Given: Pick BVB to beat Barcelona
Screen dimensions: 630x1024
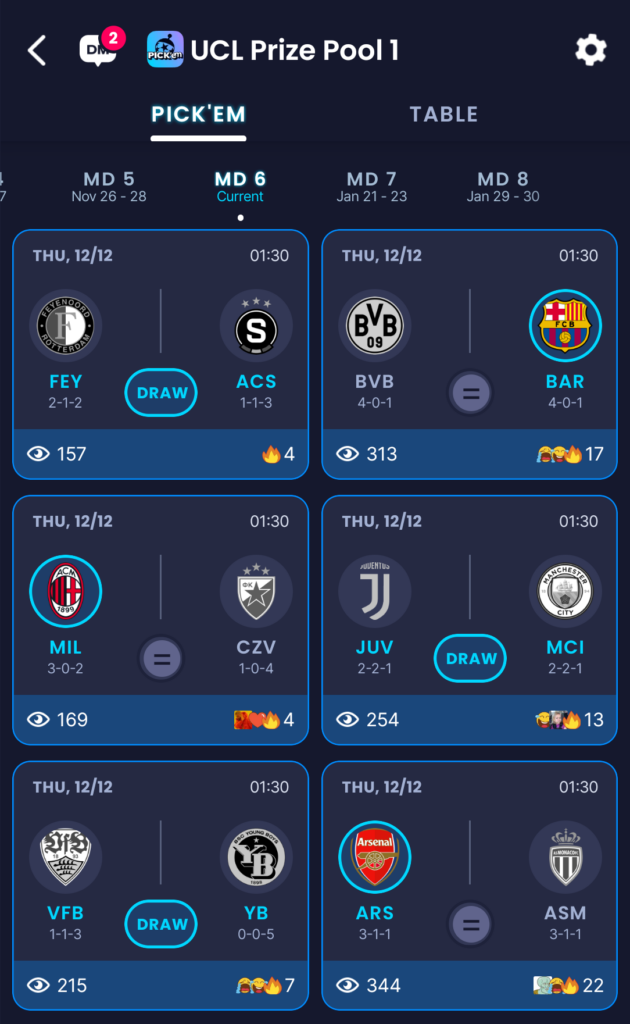Looking at the screenshot, I should tap(375, 326).
